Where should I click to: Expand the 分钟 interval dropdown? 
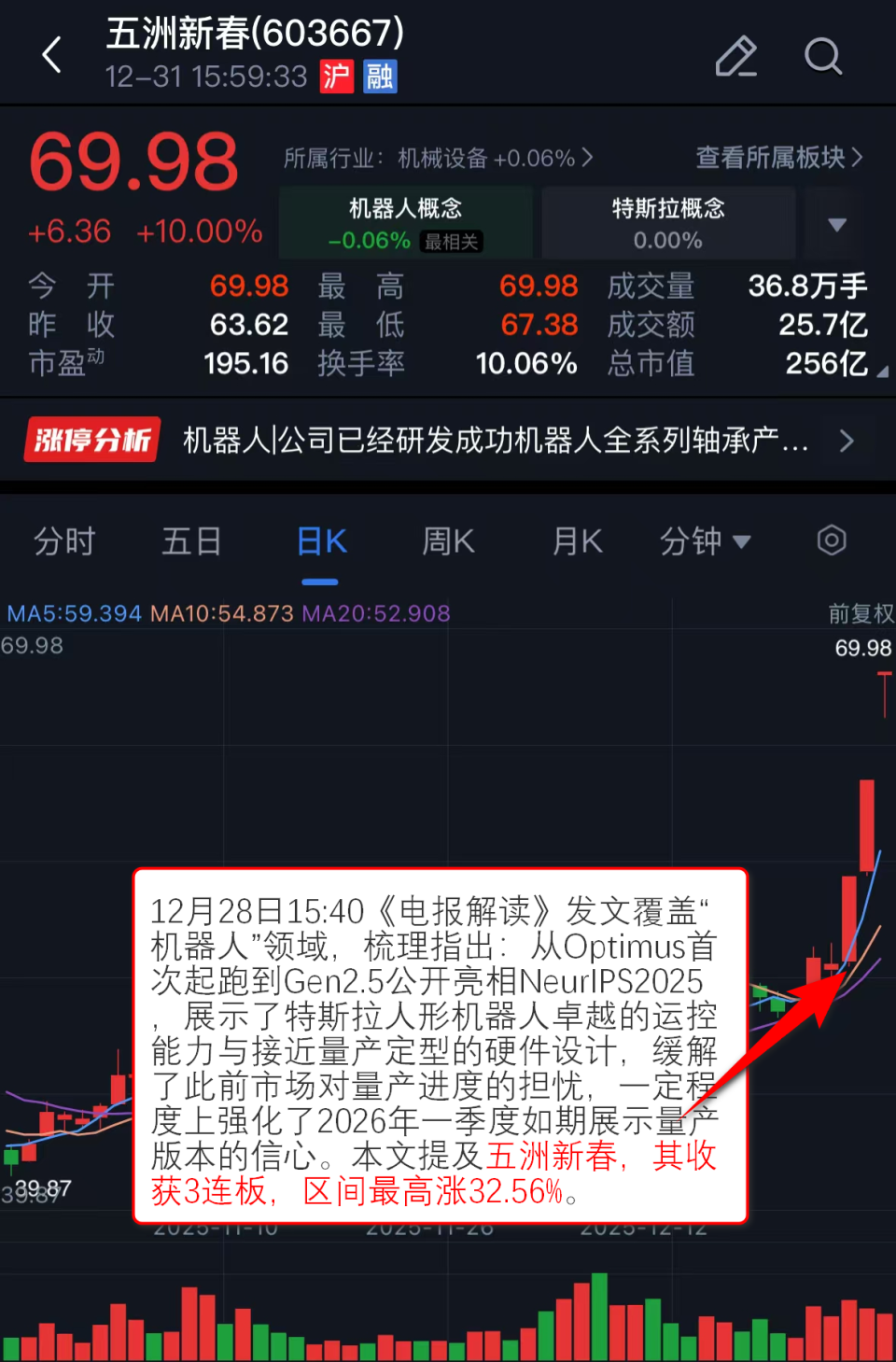pos(707,541)
